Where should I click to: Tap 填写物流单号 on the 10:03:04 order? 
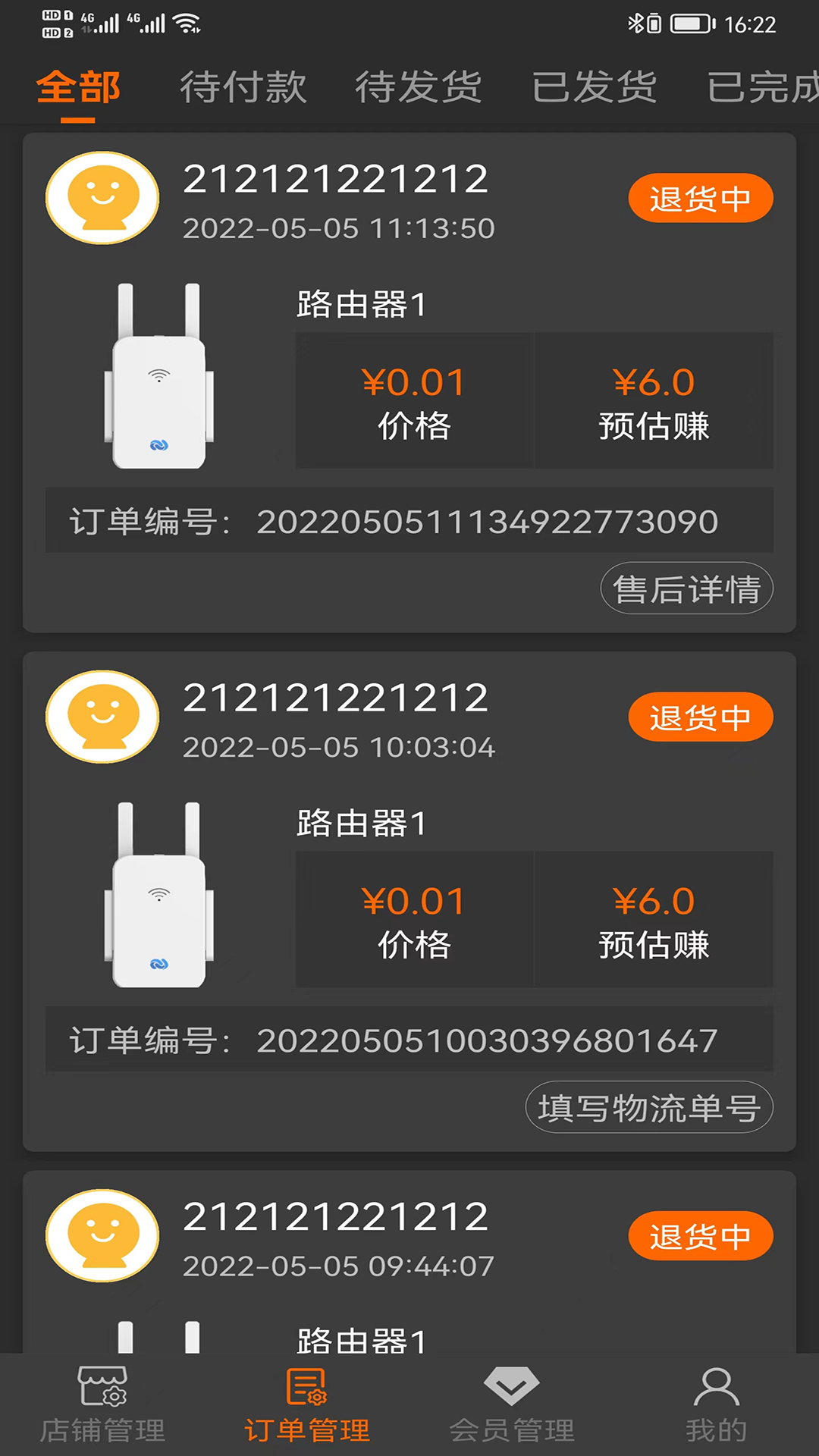point(649,1107)
